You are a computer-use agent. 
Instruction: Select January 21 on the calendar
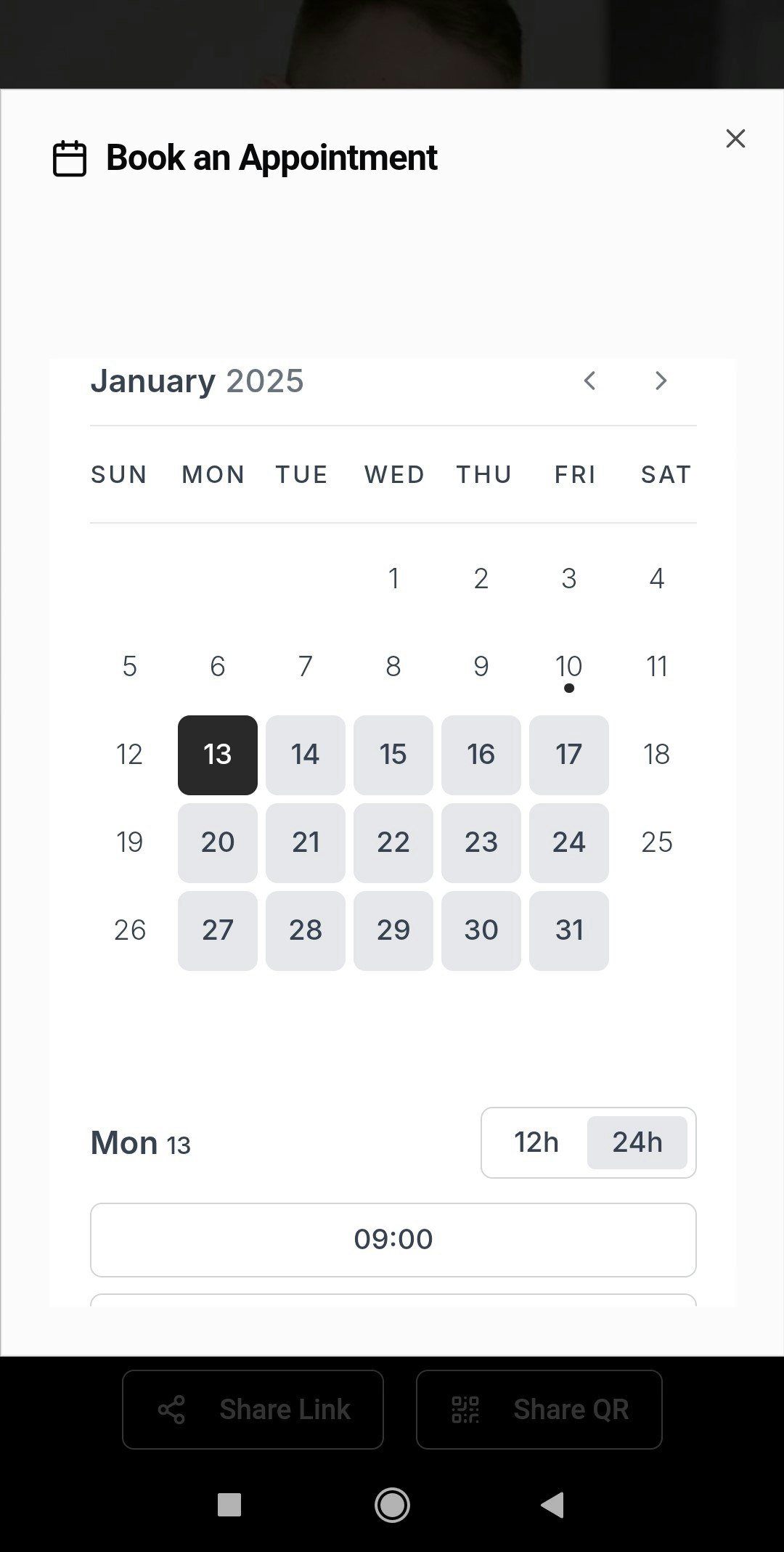[306, 842]
